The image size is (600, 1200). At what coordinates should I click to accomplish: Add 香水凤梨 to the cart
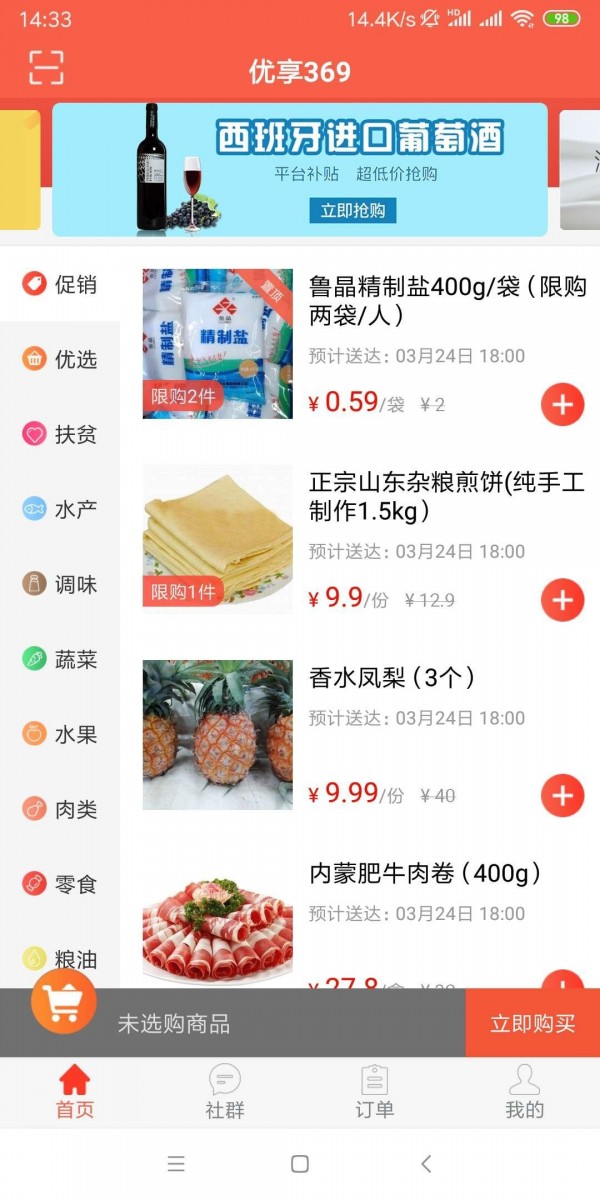(x=562, y=795)
